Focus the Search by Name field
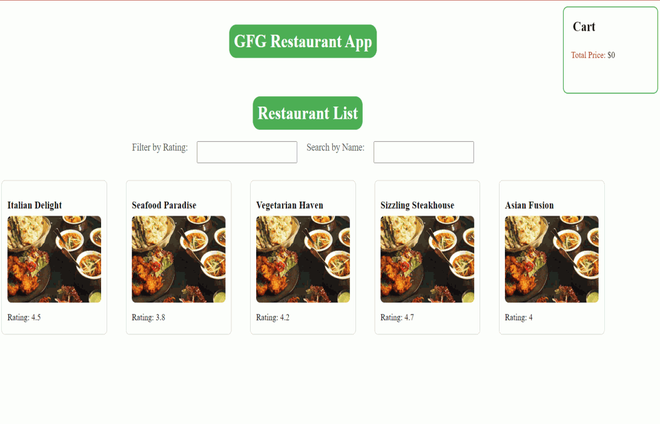 423,152
